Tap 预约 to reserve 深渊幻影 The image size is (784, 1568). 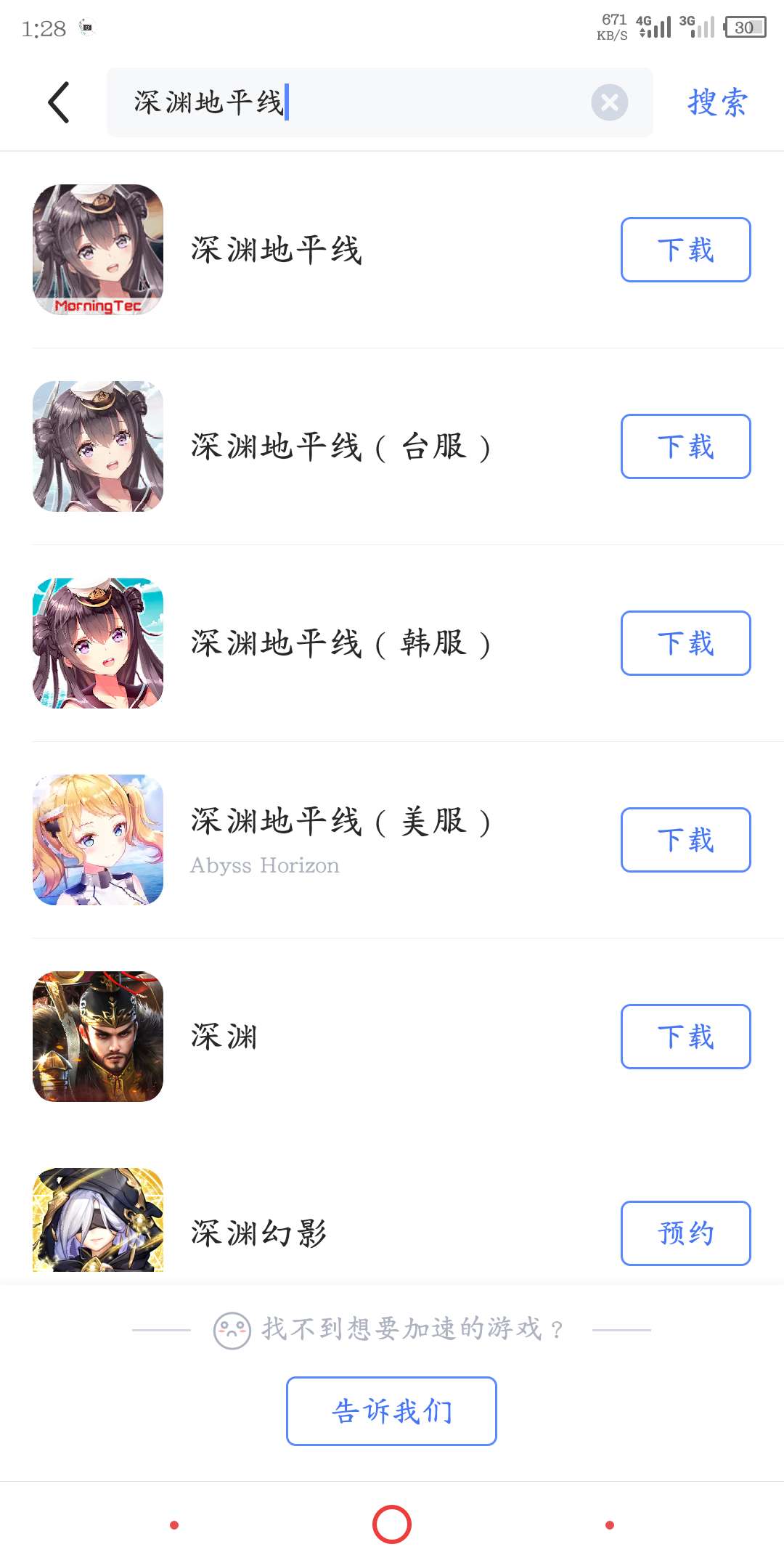pyautogui.click(x=685, y=1233)
